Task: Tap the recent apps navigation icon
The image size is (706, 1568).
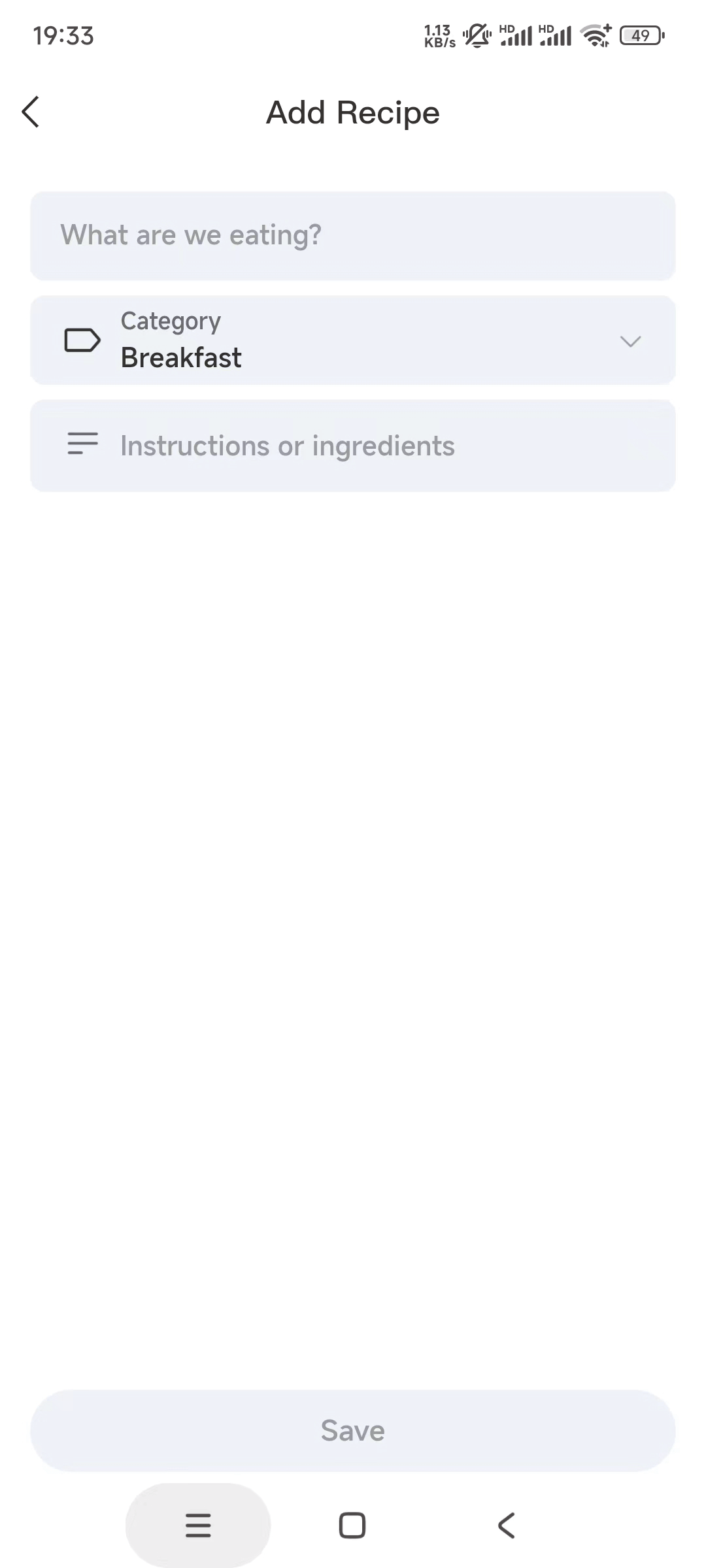Action: click(x=198, y=1525)
